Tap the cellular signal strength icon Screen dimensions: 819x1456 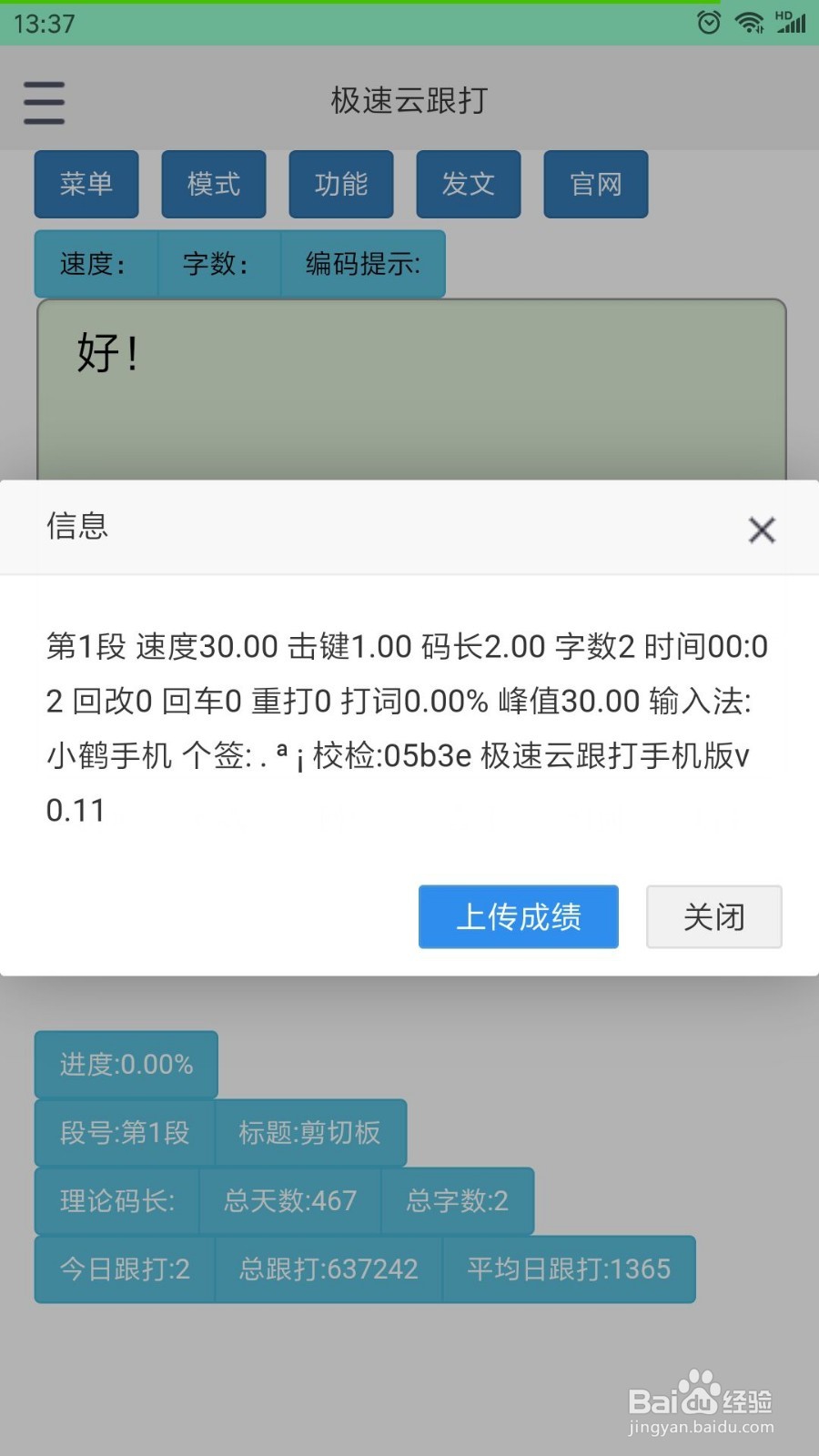pyautogui.click(x=791, y=25)
